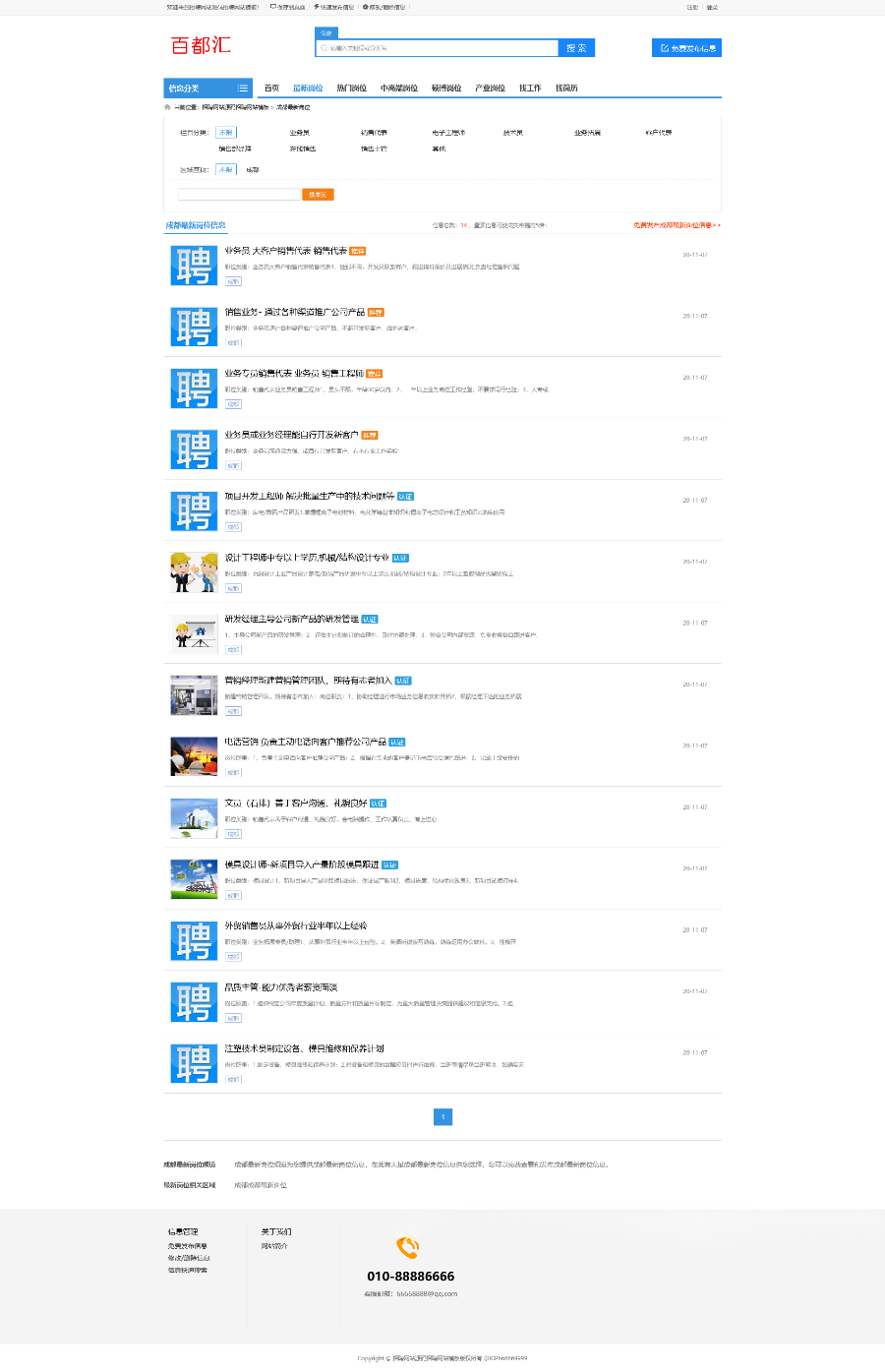Screen dimensions: 885x1372
Task: Open the 找工作 tab
Action: point(530,89)
